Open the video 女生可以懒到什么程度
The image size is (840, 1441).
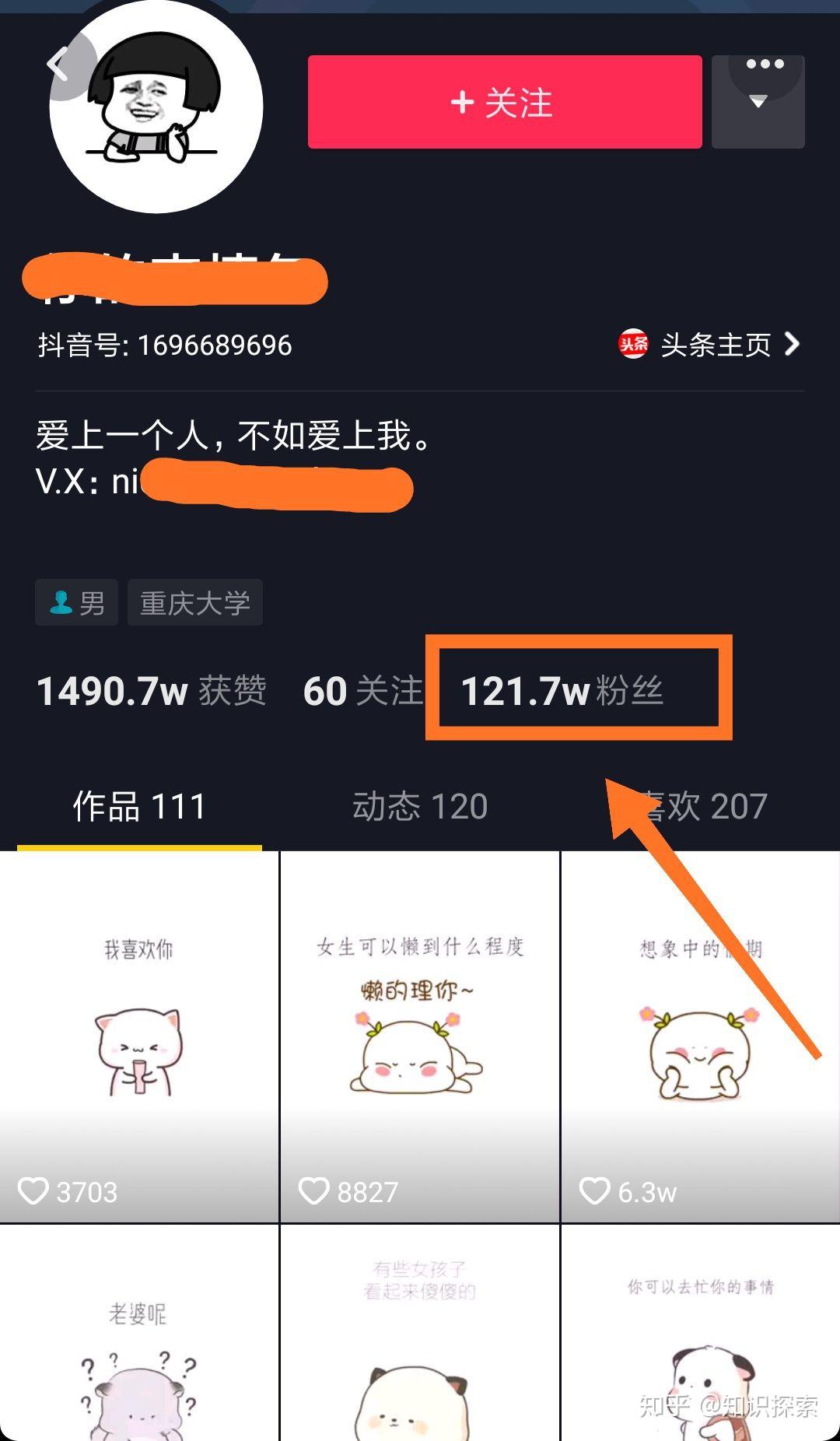pos(420,1036)
